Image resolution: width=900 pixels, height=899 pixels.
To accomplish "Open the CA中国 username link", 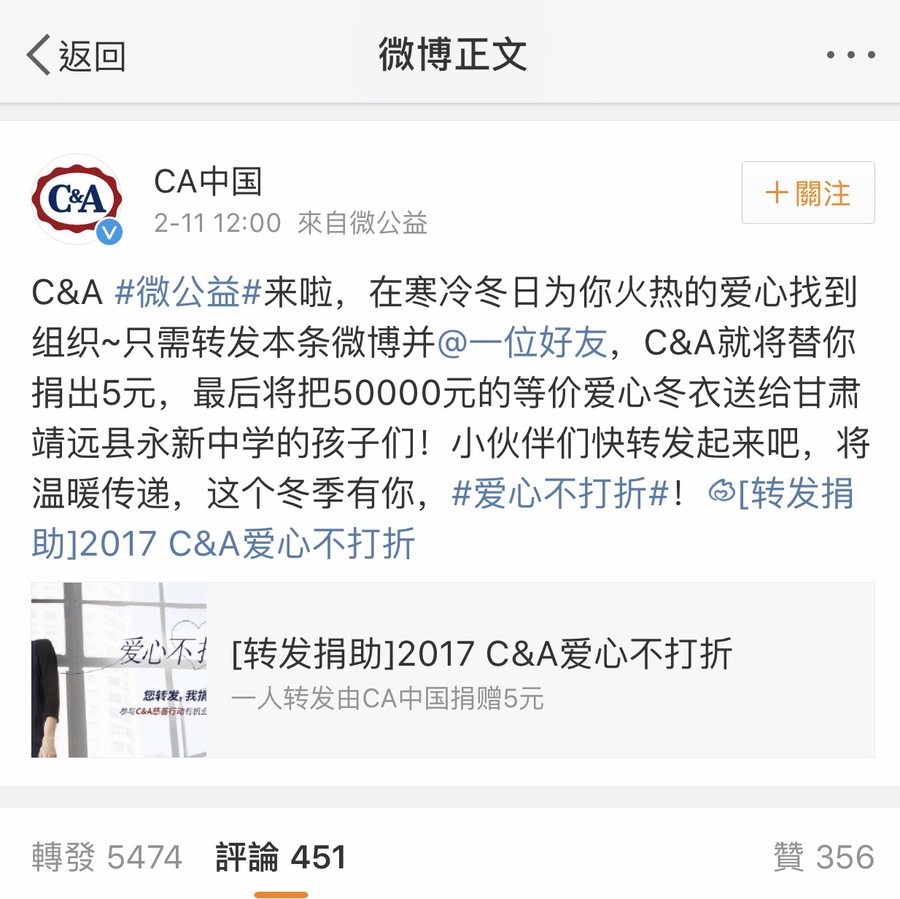I will click(x=208, y=181).
